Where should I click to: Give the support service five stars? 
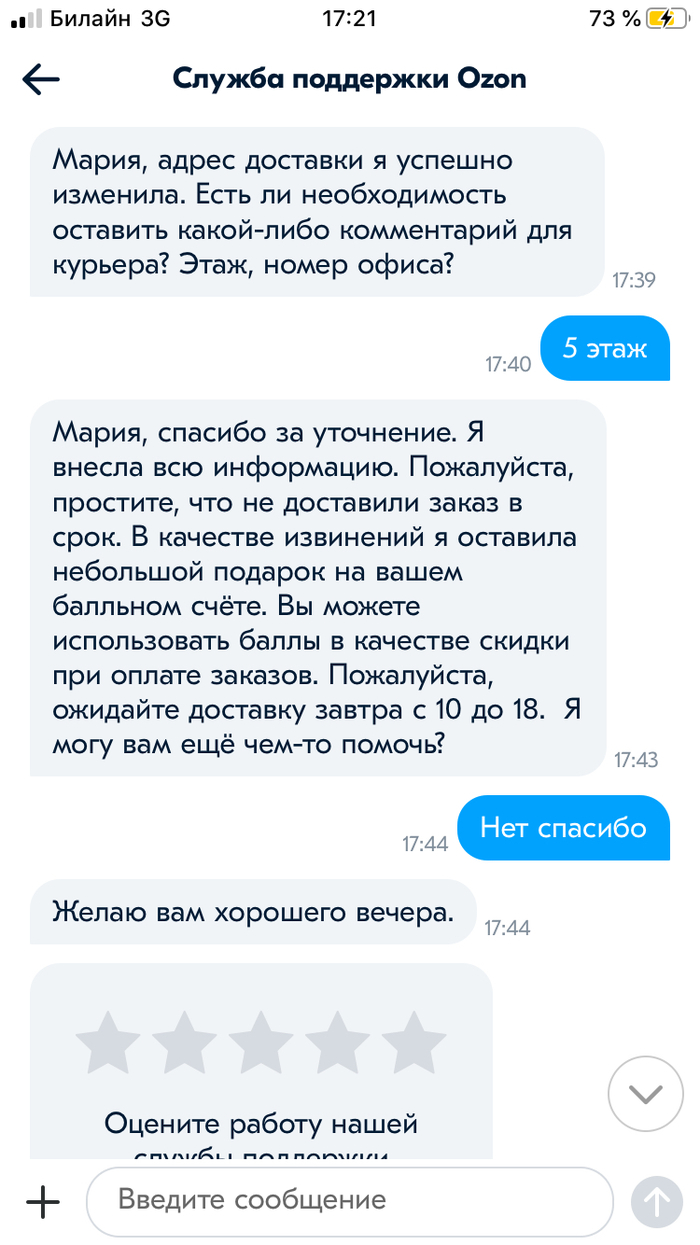414,1042
